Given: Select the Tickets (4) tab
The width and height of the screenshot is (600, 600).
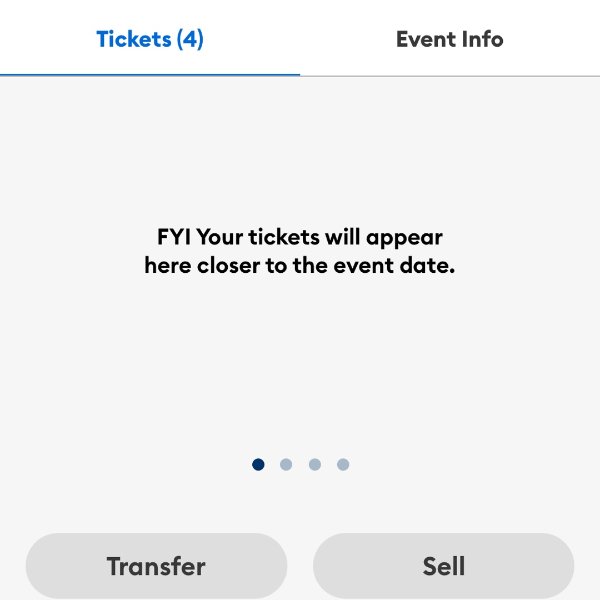Looking at the screenshot, I should pos(150,40).
